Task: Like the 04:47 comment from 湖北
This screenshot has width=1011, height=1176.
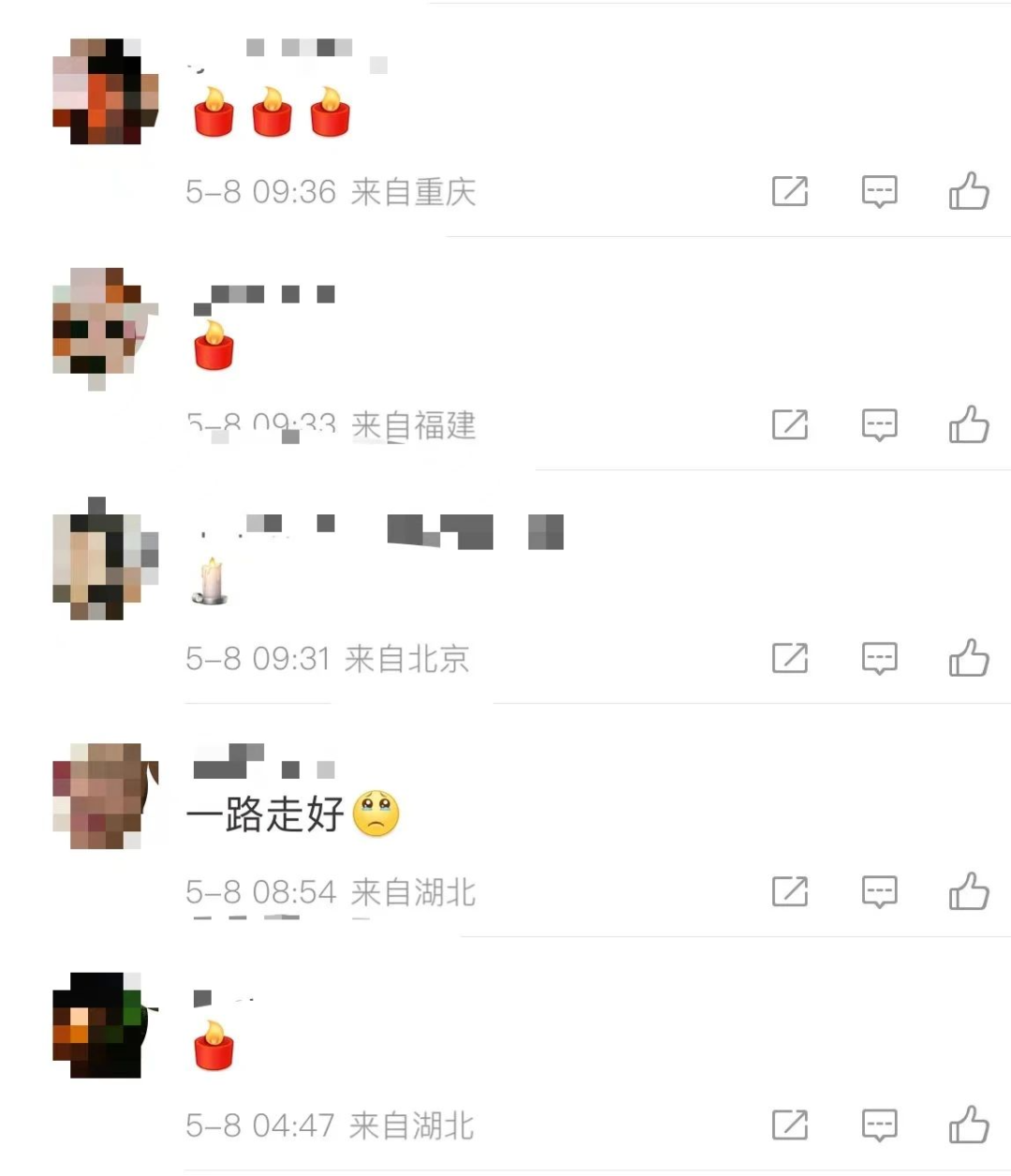Action: 969,1125
